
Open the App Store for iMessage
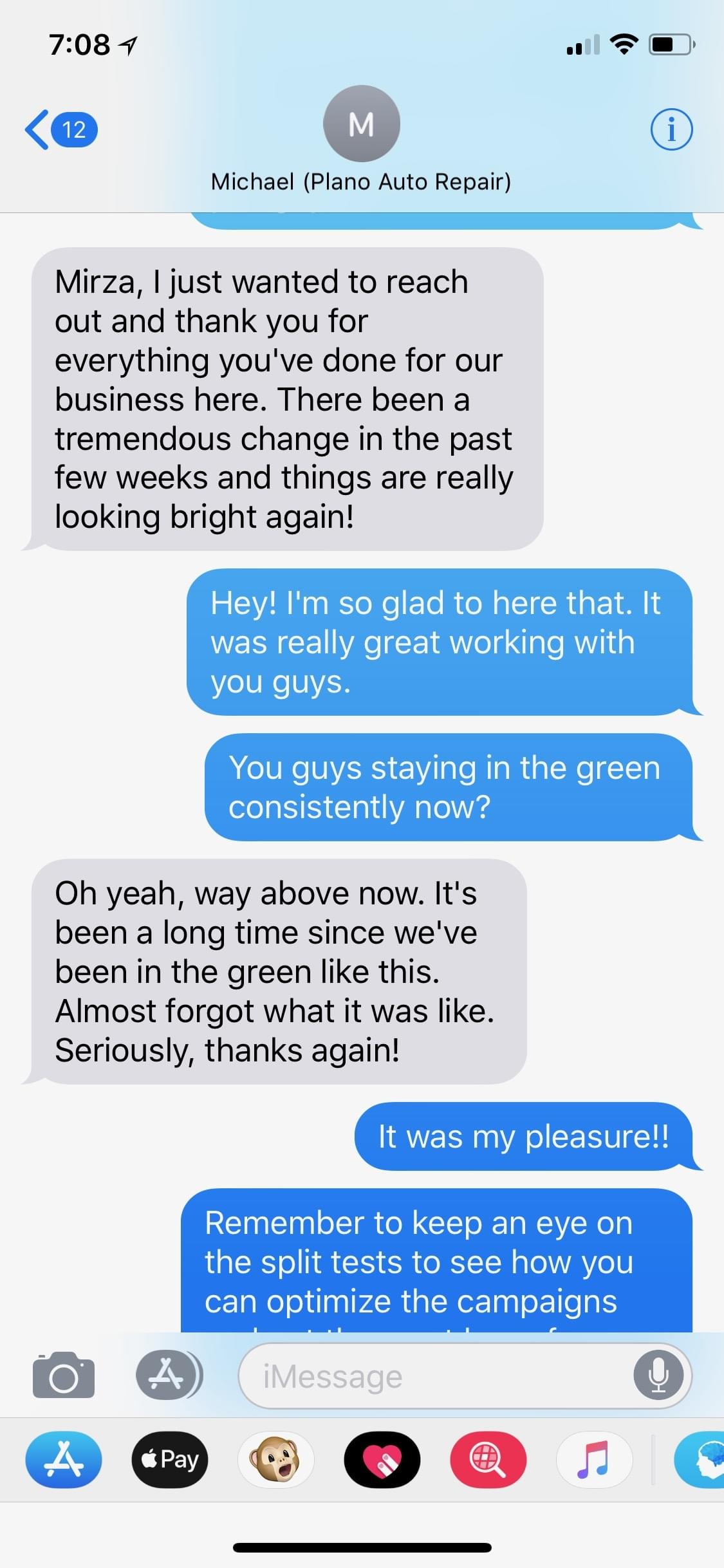pos(63,1459)
